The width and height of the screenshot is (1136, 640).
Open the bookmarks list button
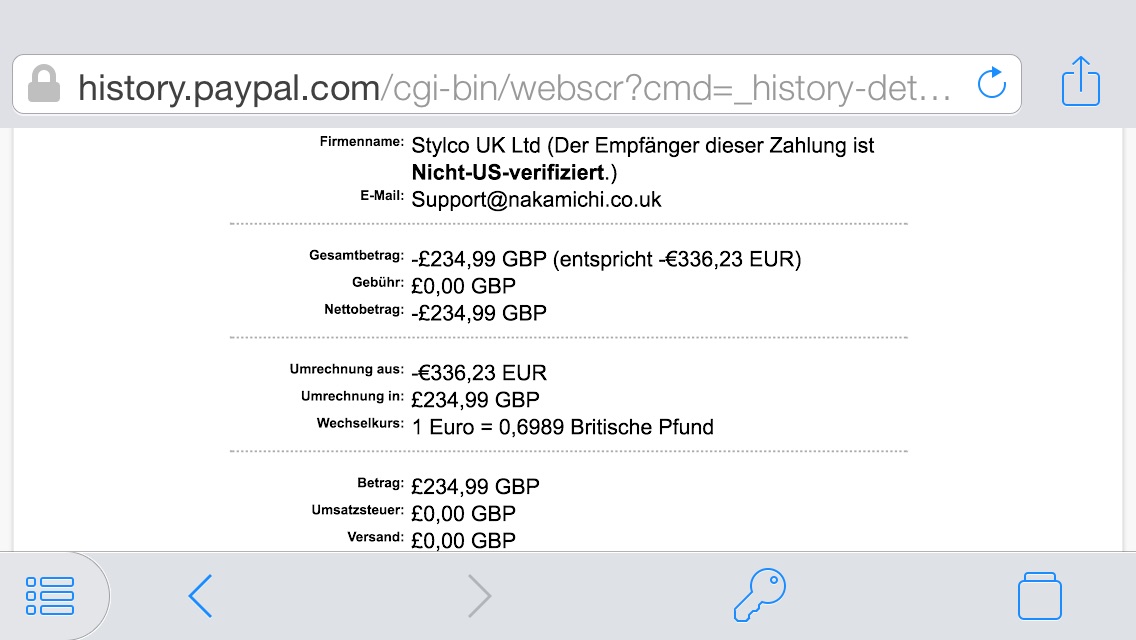click(50, 596)
